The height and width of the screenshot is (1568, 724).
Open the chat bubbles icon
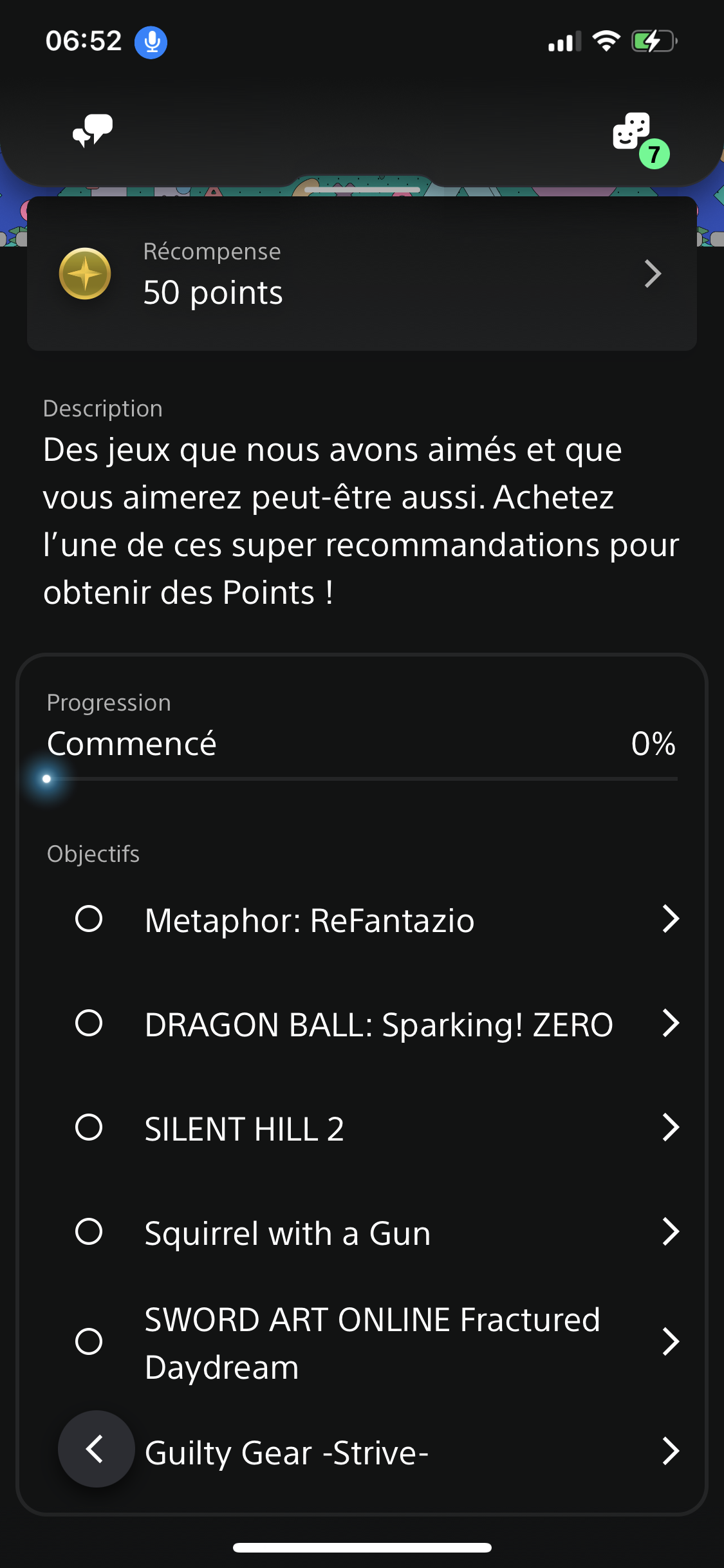93,131
